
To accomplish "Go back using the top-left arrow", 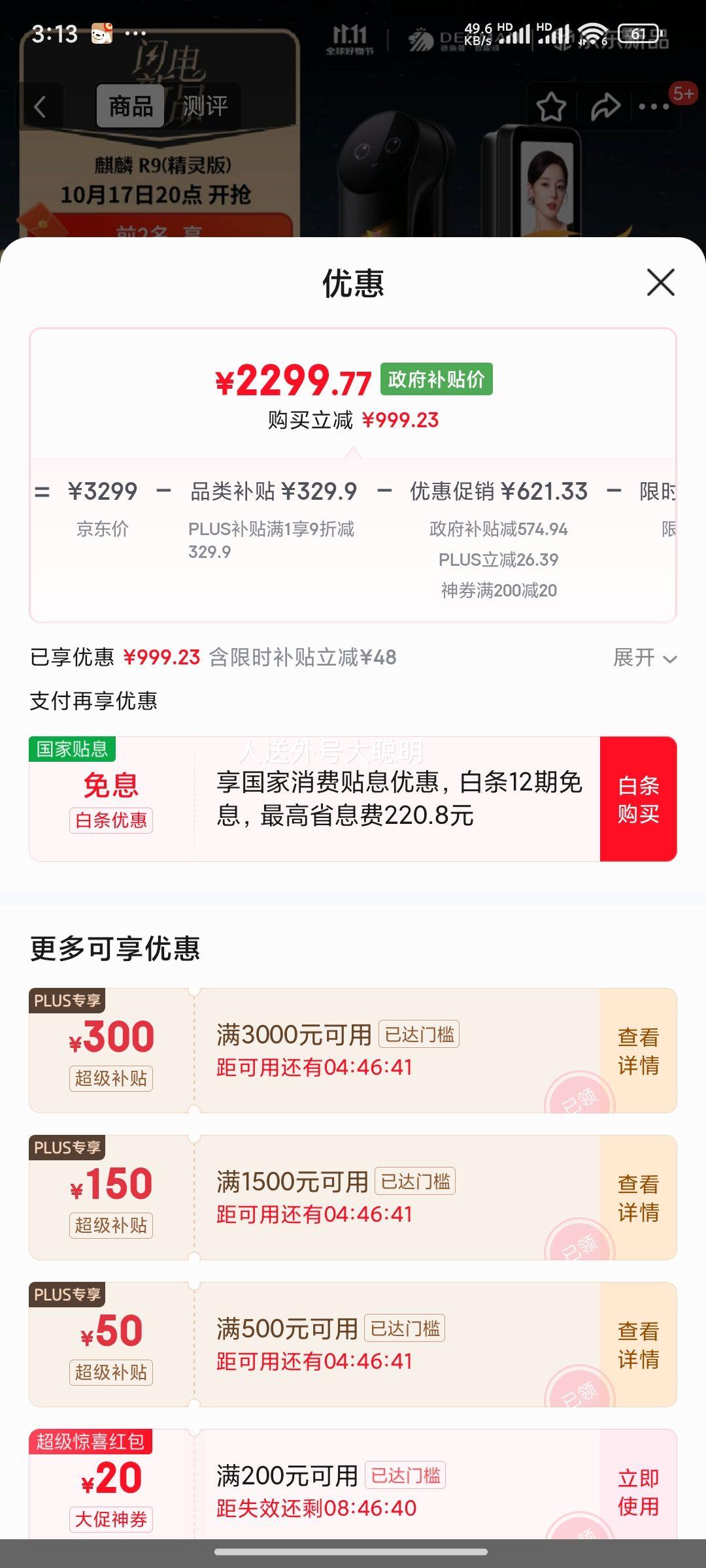I will pyautogui.click(x=40, y=106).
